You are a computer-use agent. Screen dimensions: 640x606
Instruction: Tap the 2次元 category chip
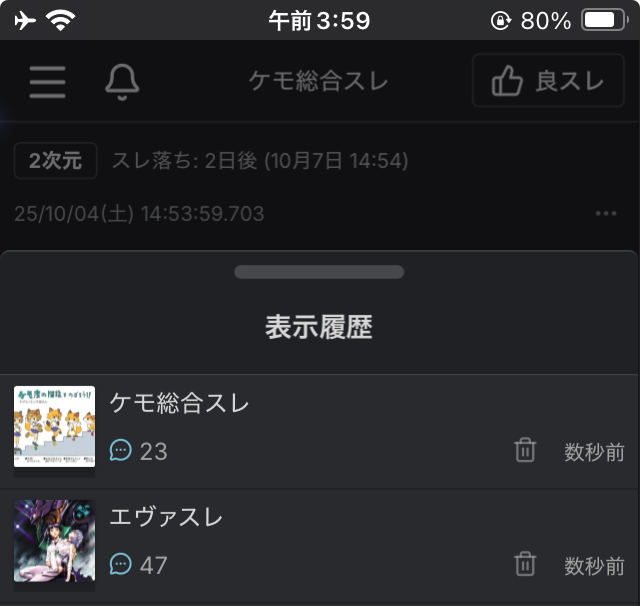(x=56, y=161)
